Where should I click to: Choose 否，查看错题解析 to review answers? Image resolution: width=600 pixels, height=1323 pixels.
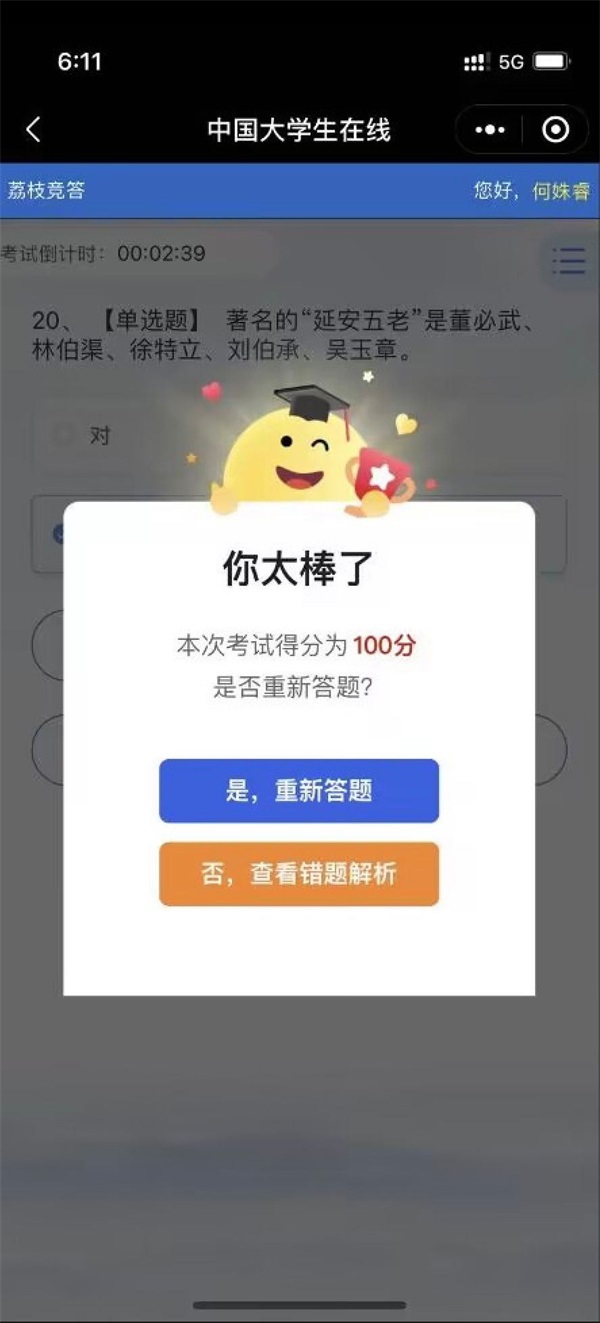298,874
